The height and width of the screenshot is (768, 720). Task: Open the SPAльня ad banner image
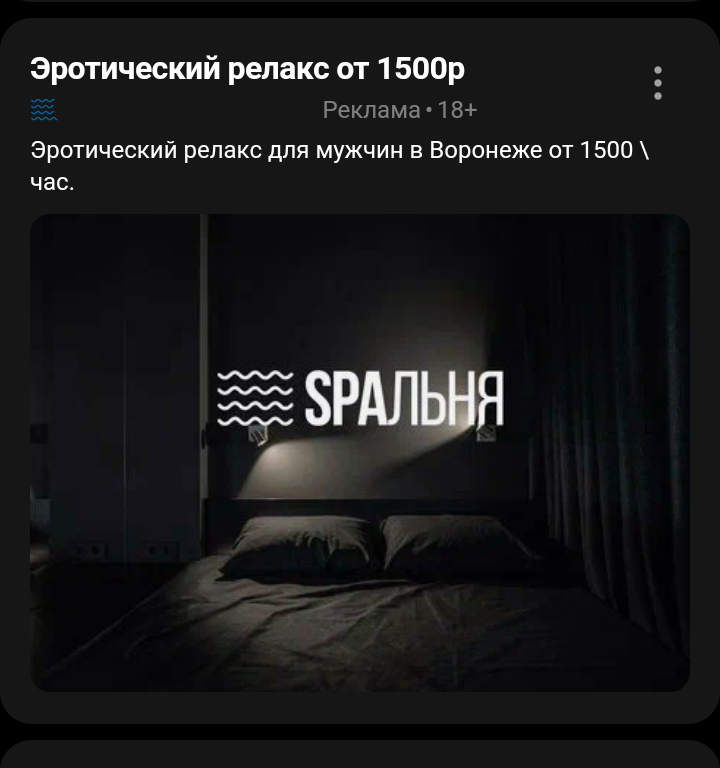(x=360, y=452)
